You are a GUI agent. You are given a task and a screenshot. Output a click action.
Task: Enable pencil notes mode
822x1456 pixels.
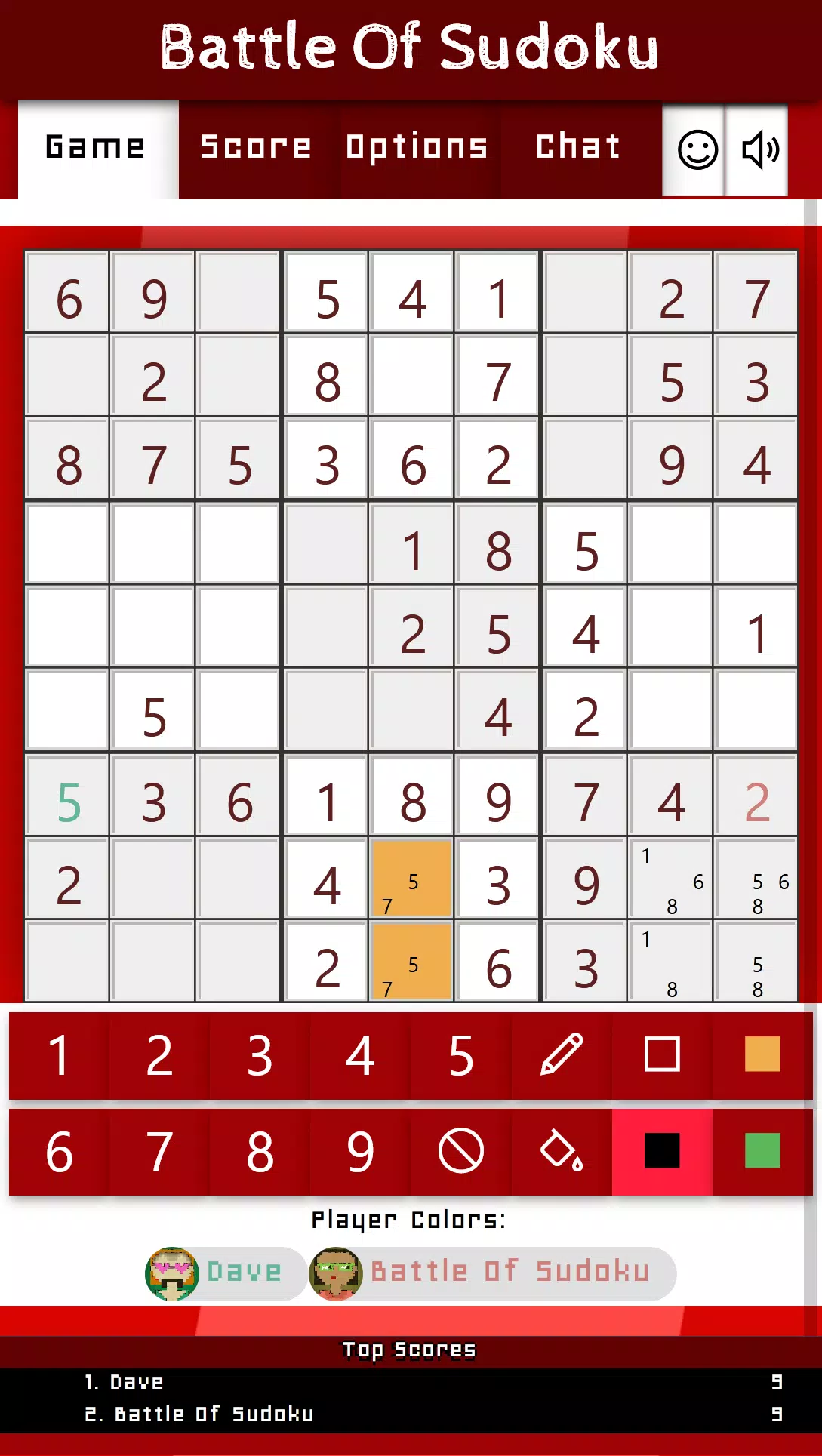point(561,1054)
